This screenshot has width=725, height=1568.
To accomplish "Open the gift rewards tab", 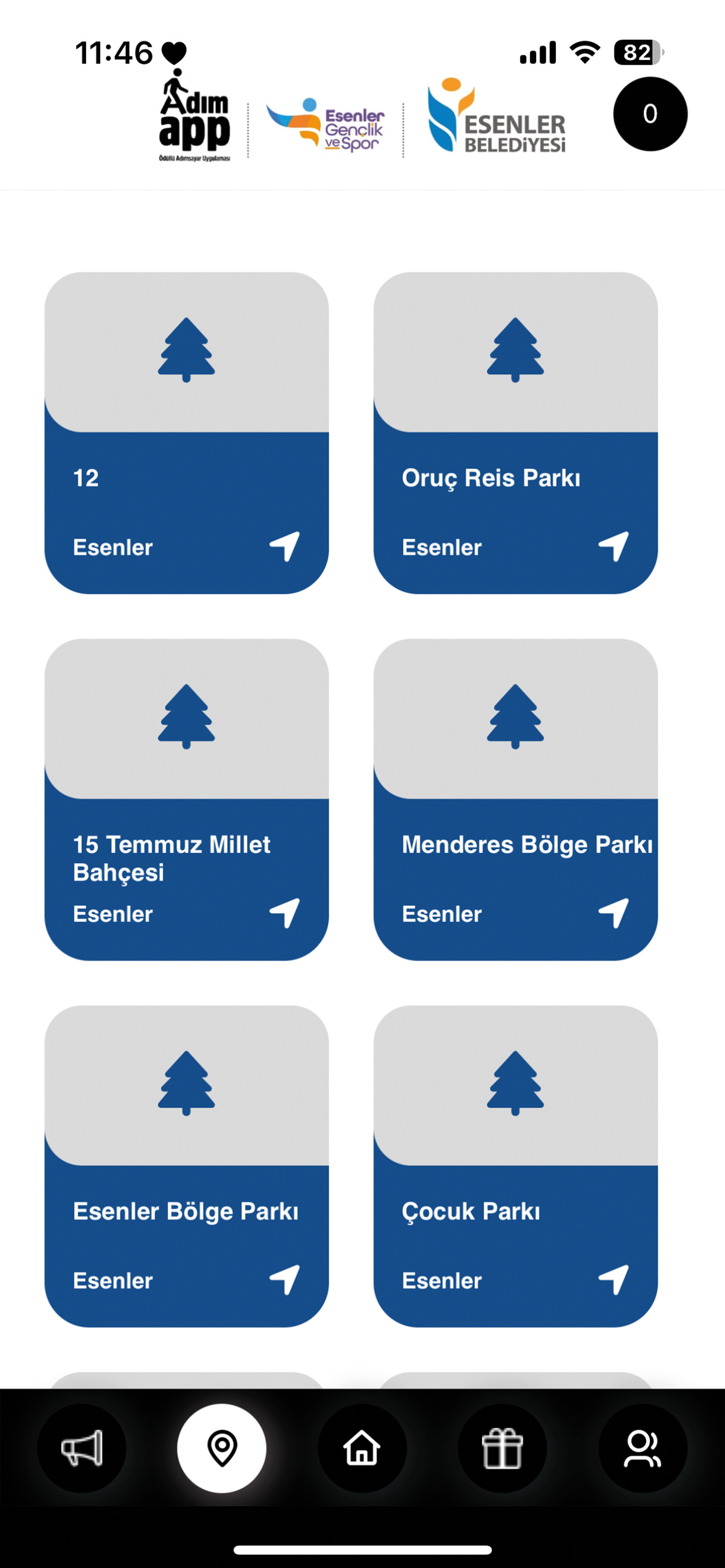I will coord(503,1448).
